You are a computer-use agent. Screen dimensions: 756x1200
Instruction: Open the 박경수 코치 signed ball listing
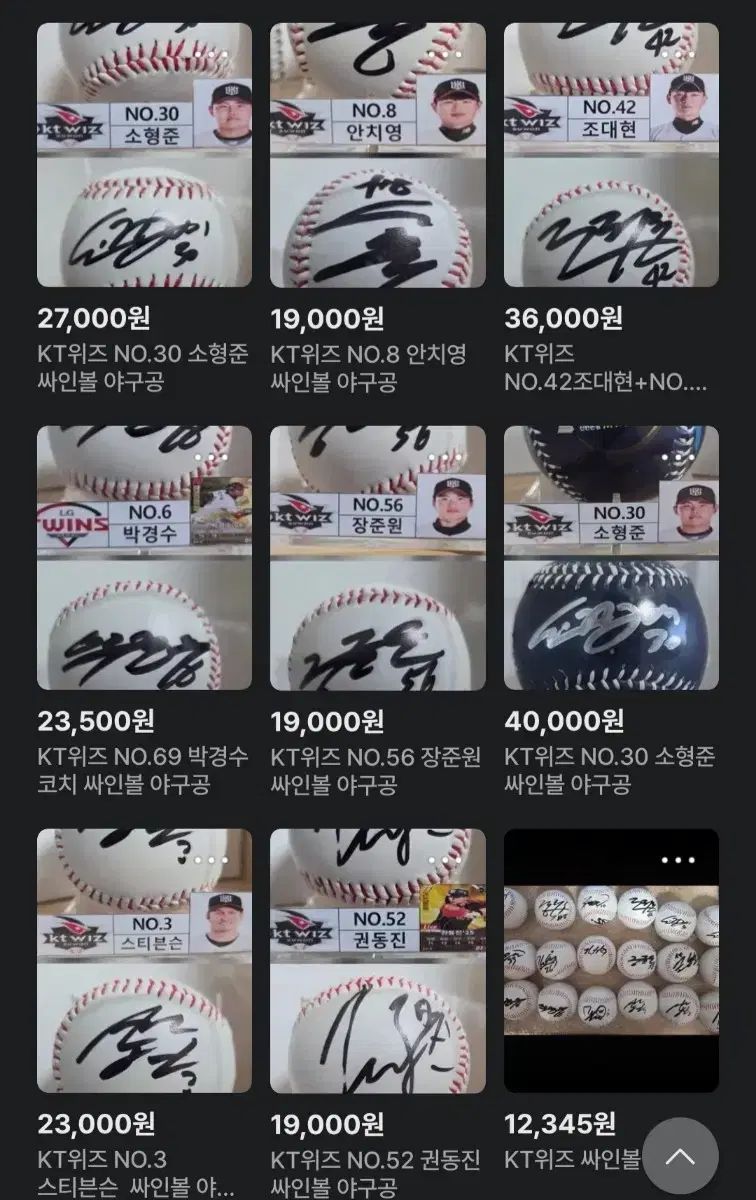pyautogui.click(x=144, y=558)
